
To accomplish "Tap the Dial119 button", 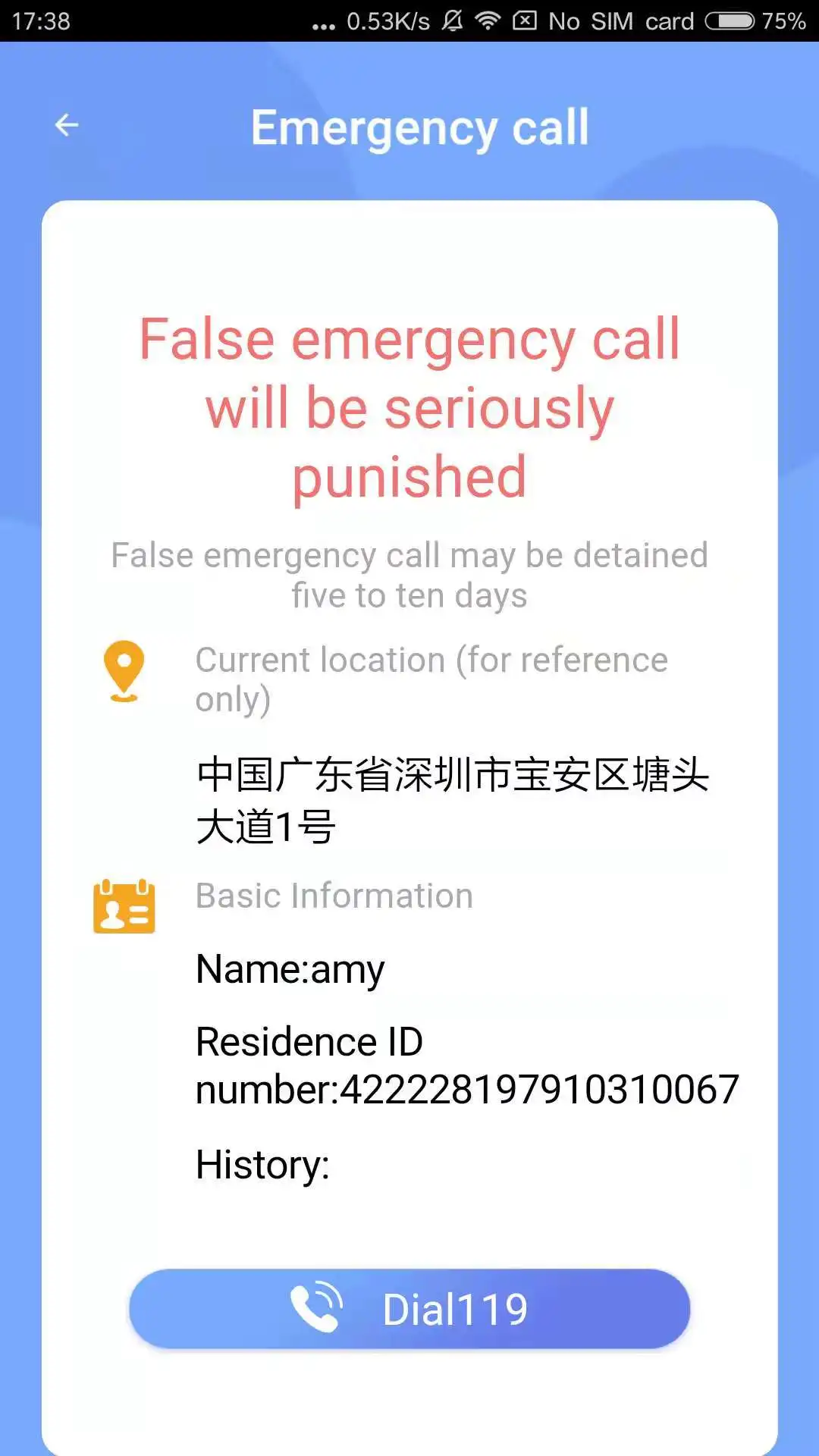I will [x=409, y=1309].
